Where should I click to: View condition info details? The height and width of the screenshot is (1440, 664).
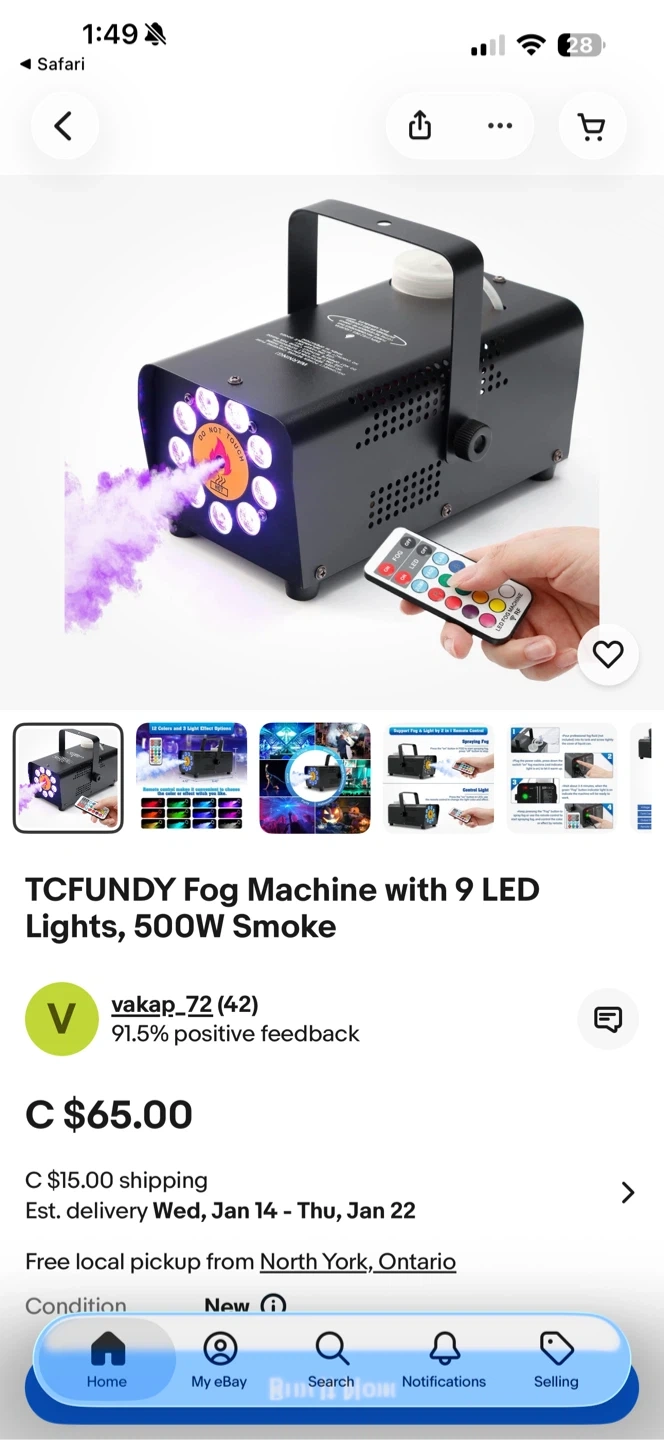273,1306
